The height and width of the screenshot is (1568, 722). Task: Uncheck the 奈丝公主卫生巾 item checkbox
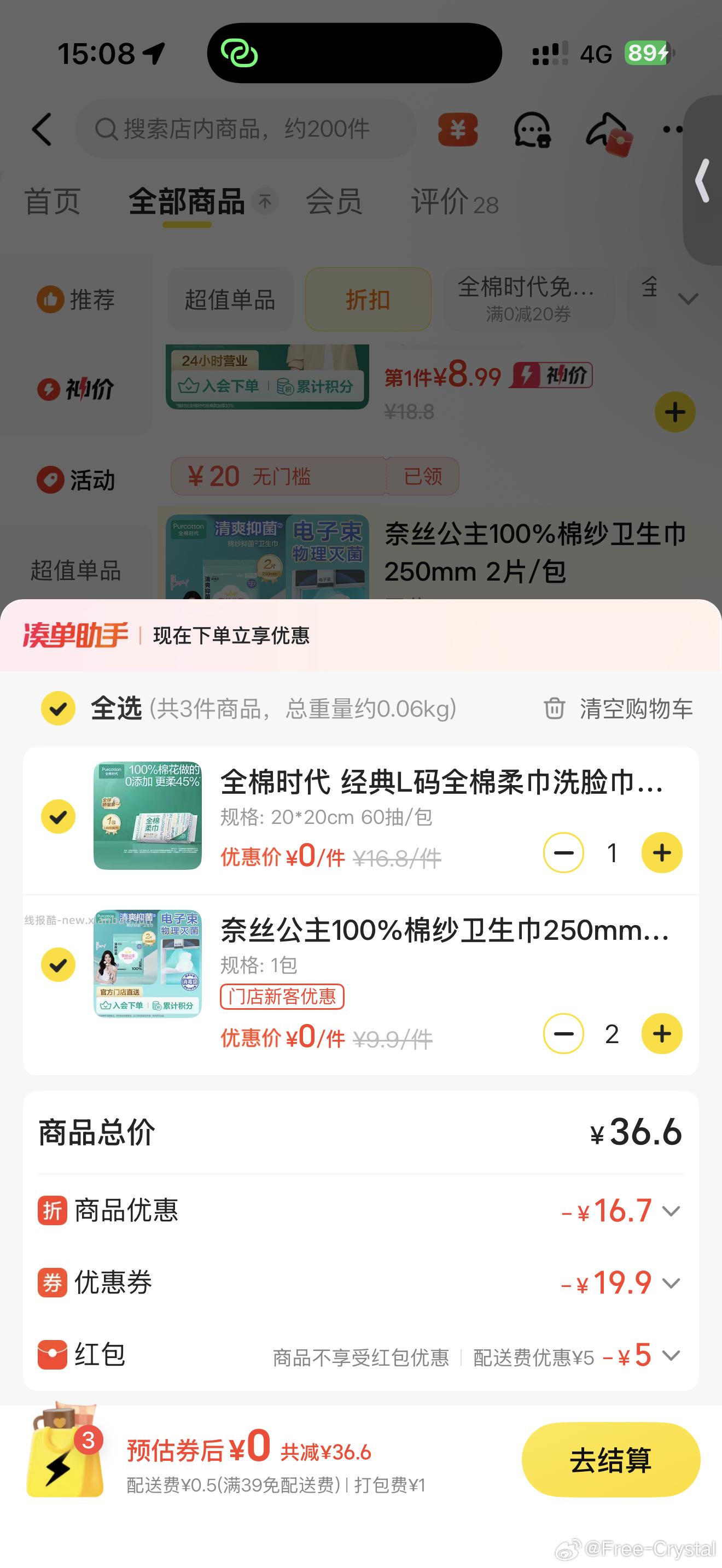58,964
